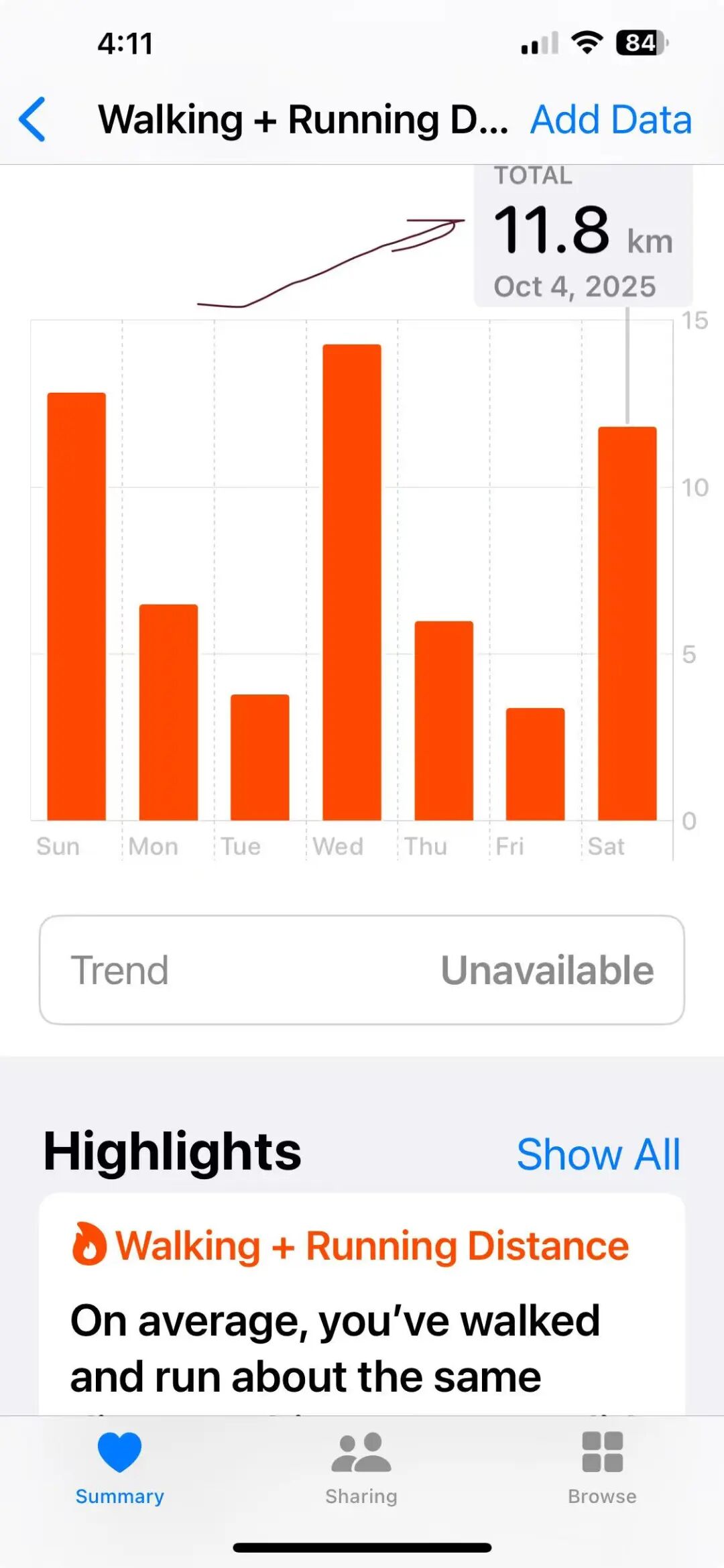Image resolution: width=724 pixels, height=1568 pixels.
Task: Switch to the Browse tab
Action: 602,1467
